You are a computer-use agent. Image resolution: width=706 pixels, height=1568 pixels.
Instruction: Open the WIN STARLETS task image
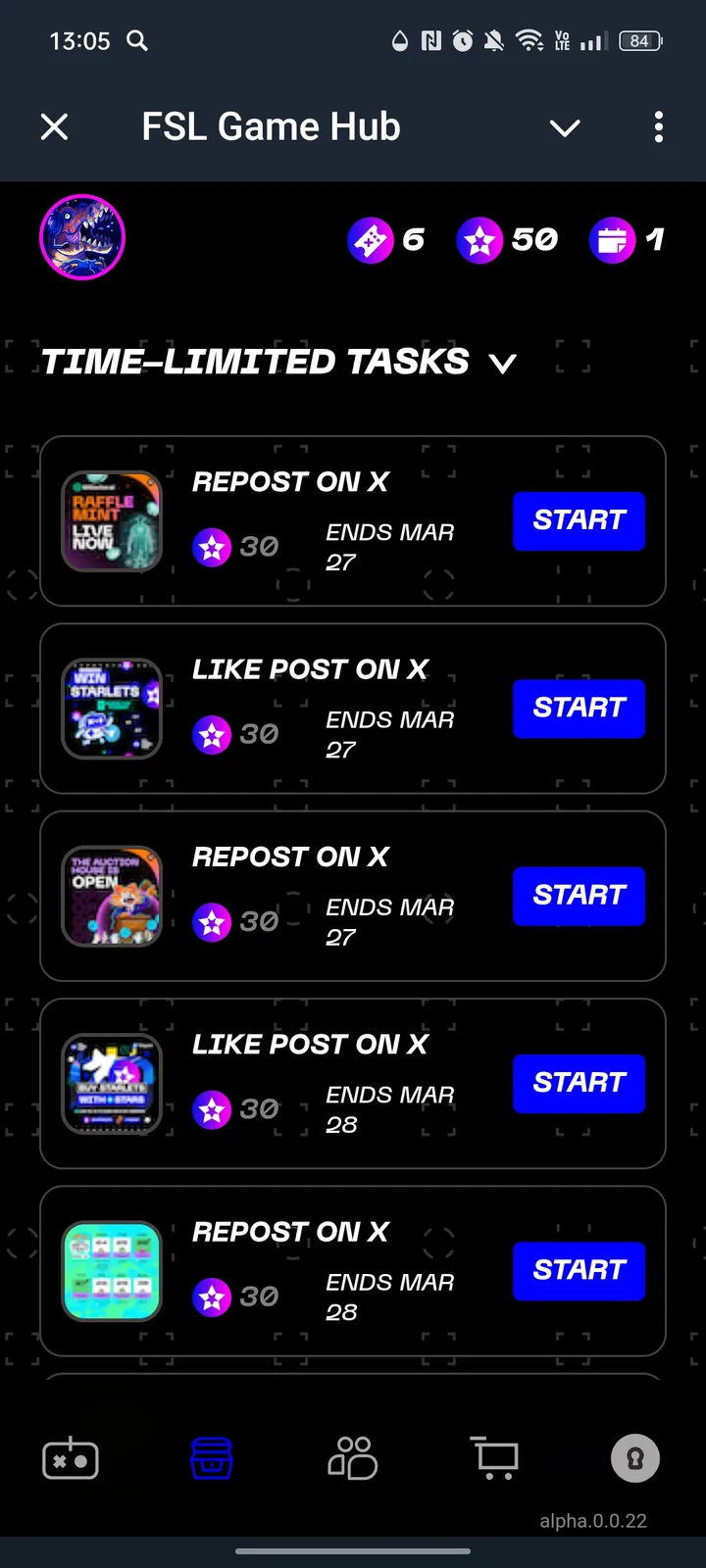click(x=112, y=709)
